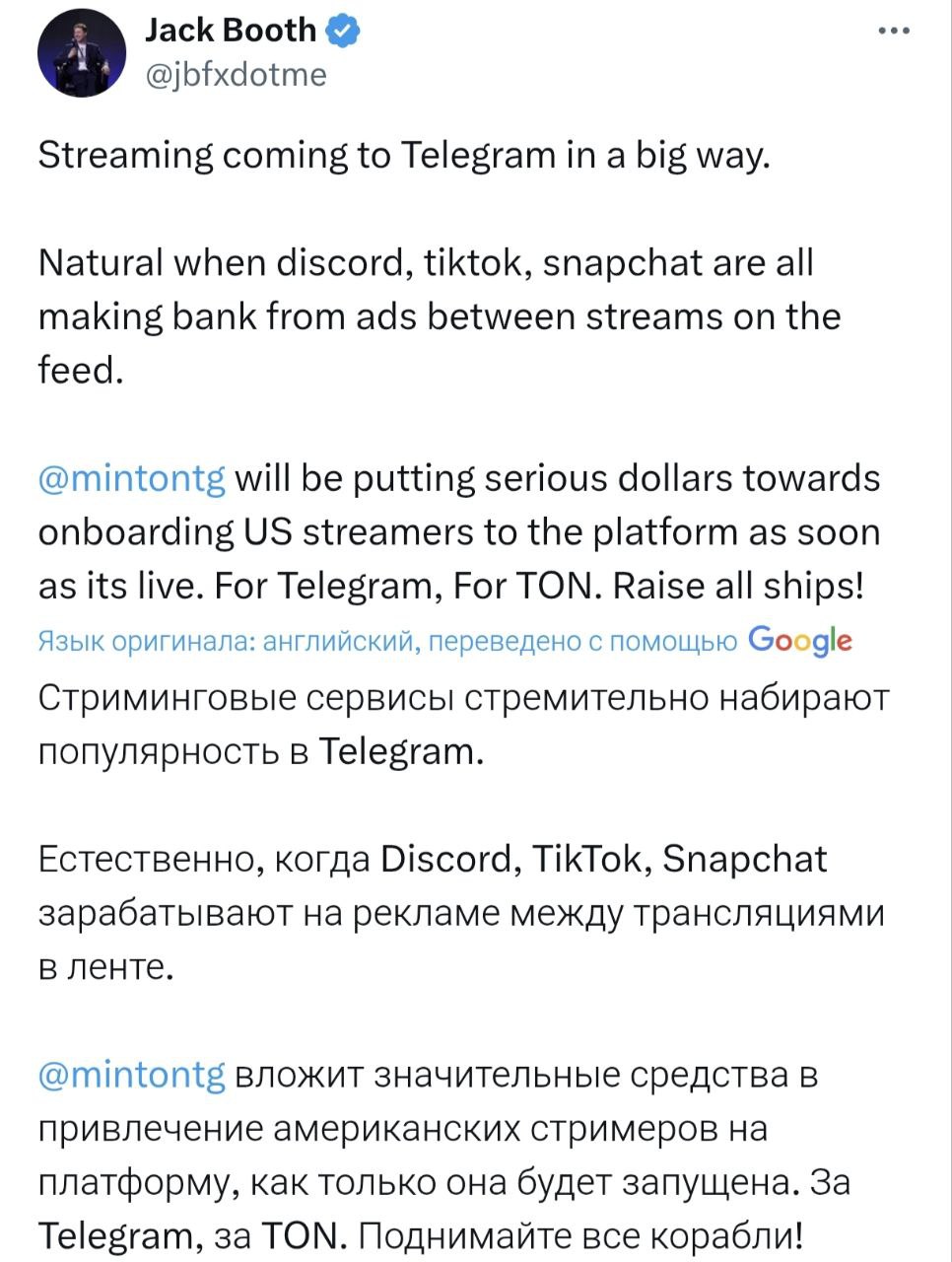
Task: Open Jack Booth's profile via his name
Action: [230, 31]
